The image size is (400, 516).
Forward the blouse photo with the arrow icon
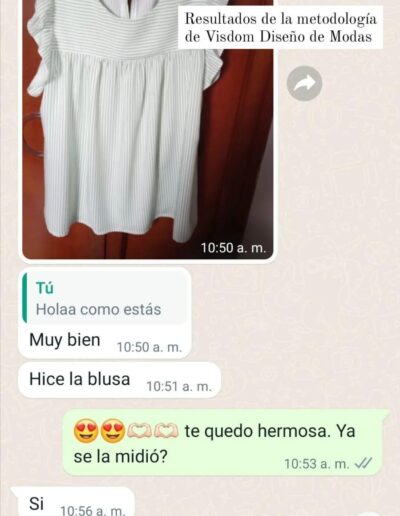(304, 84)
